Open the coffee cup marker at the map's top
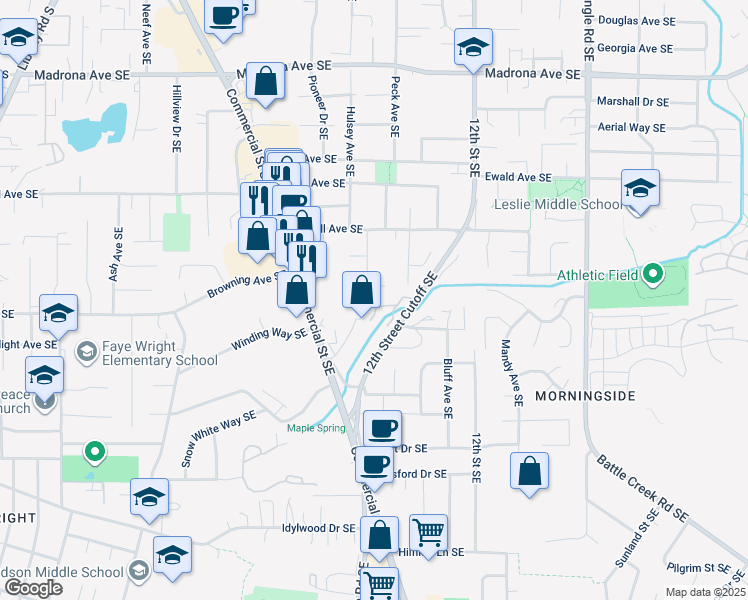Screen dimensions: 748x600 (x=223, y=17)
